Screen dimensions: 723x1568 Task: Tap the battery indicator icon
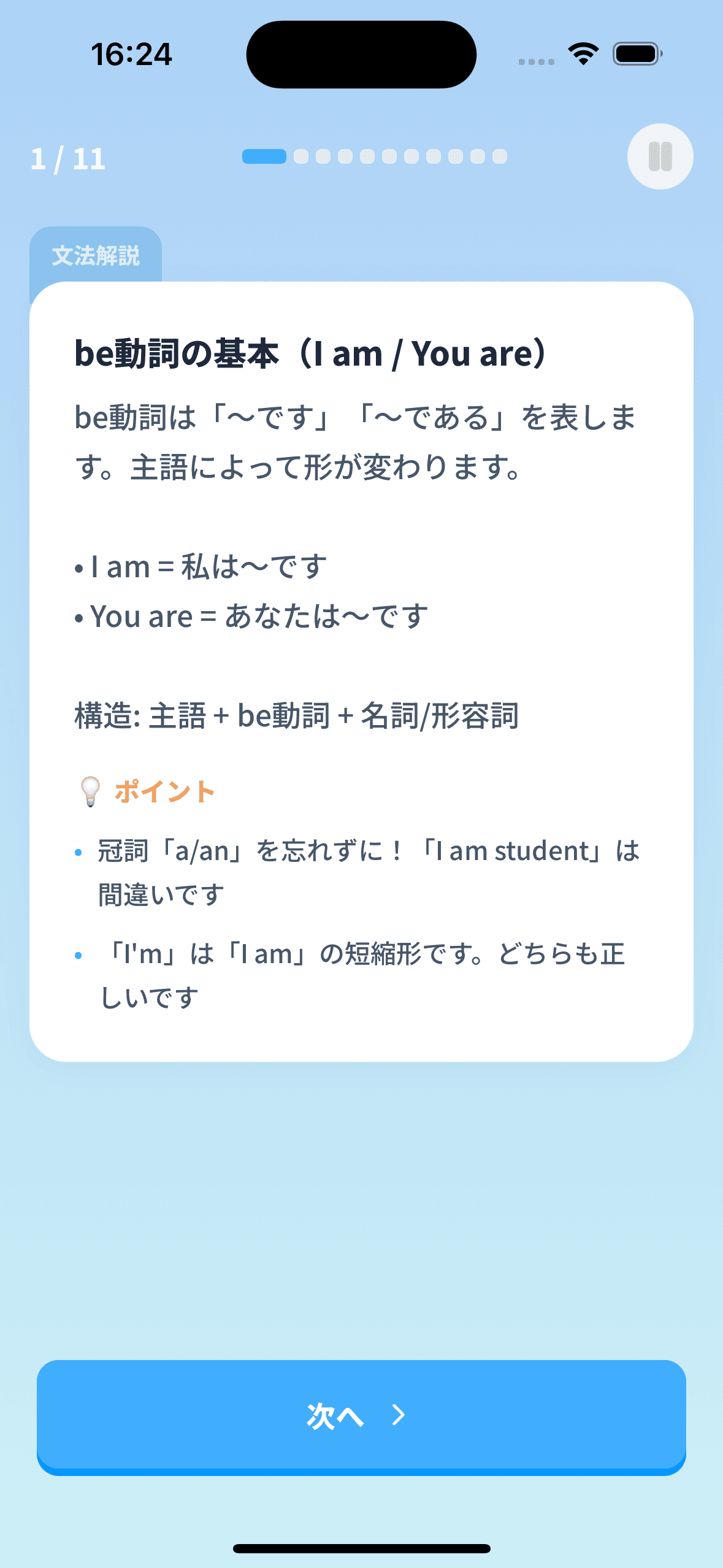point(635,54)
